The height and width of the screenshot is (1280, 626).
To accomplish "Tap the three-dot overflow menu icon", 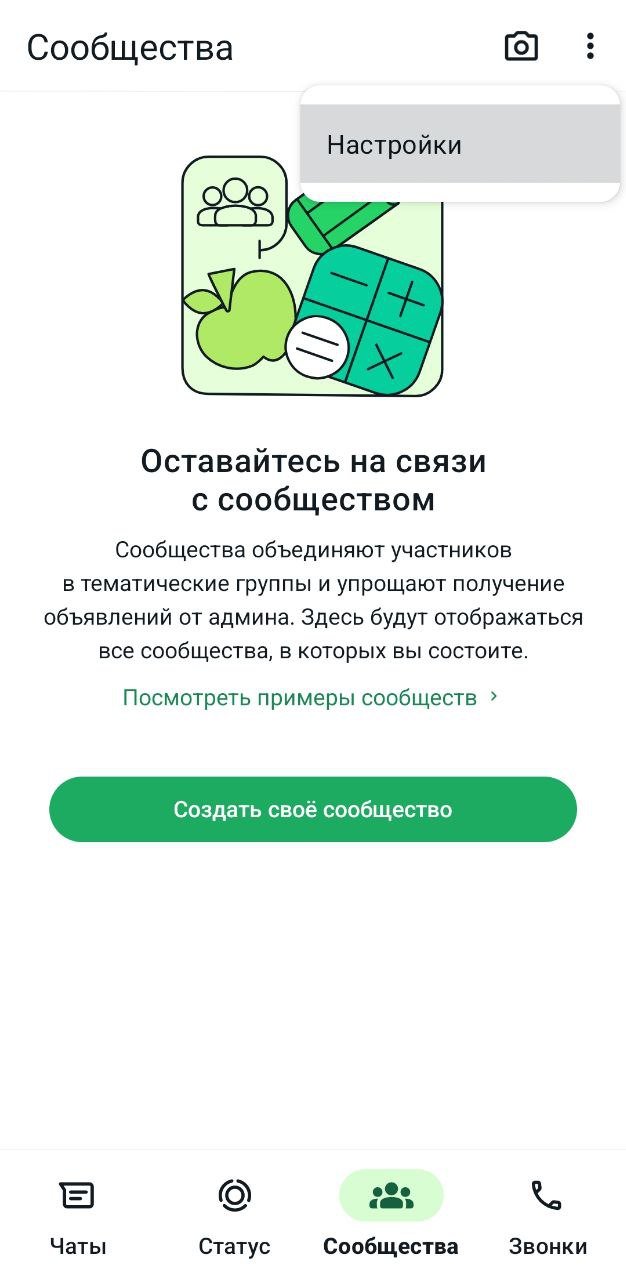I will coord(590,46).
